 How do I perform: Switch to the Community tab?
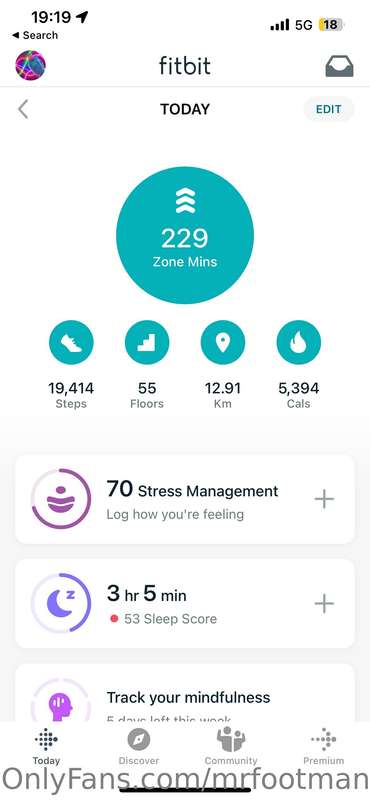(231, 746)
